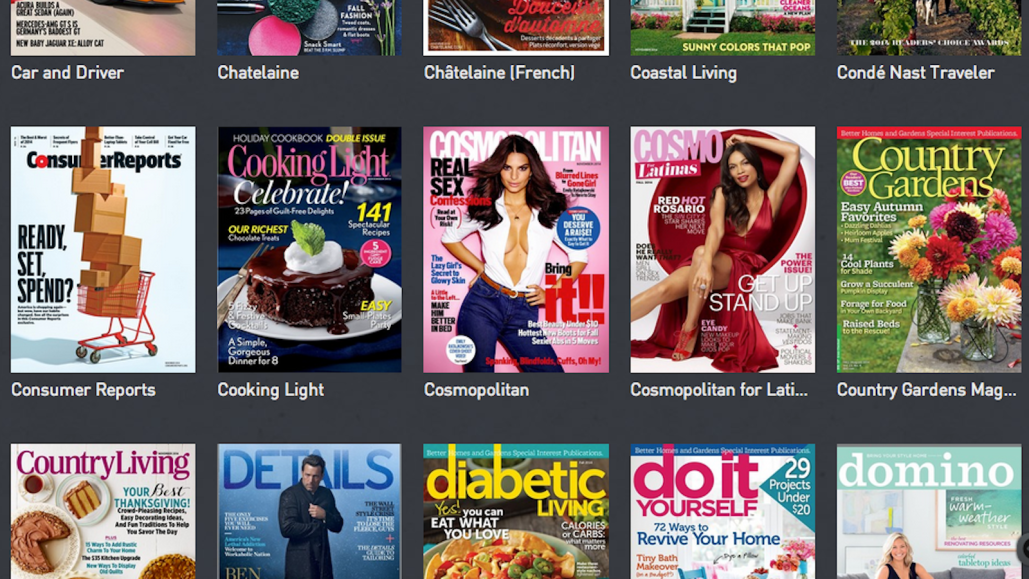Screen dimensions: 1029x579
Task: Open the Cosmopolitan magazine
Action: (516, 249)
